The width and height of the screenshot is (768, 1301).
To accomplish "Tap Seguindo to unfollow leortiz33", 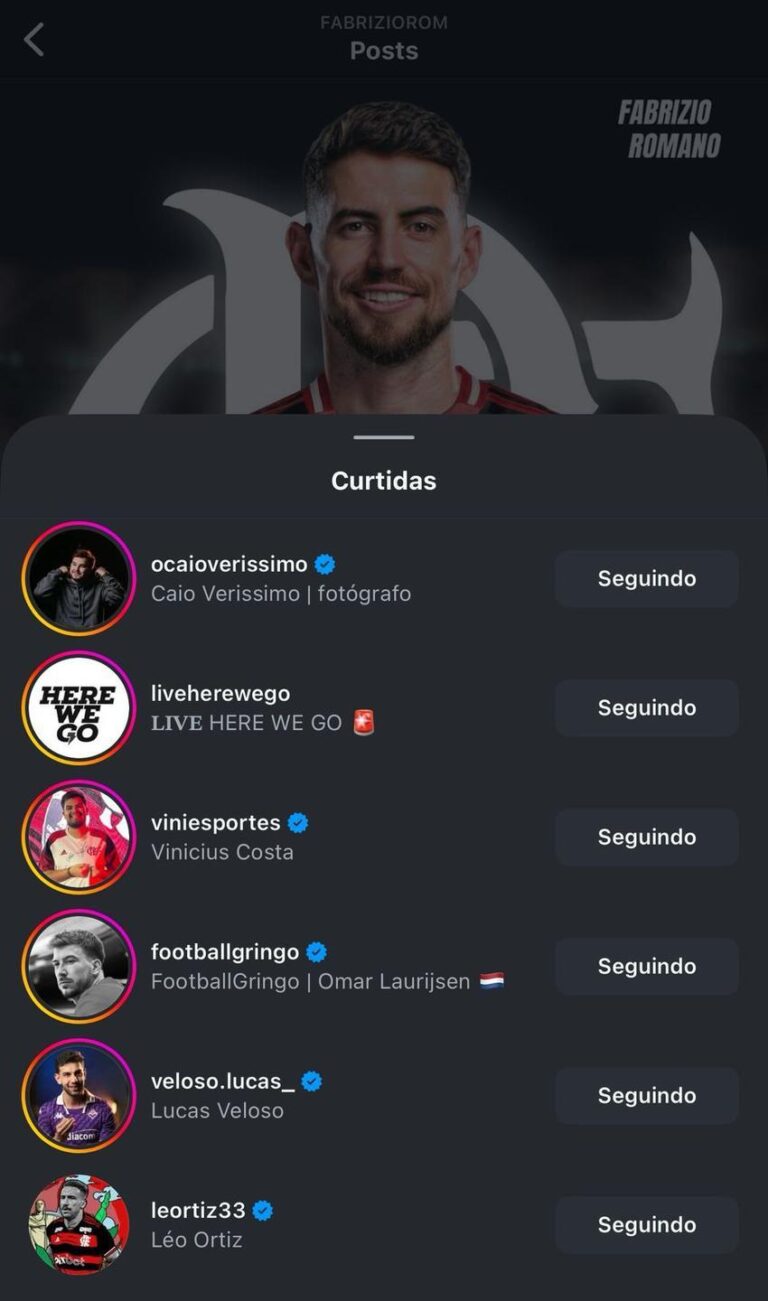I will [646, 1224].
